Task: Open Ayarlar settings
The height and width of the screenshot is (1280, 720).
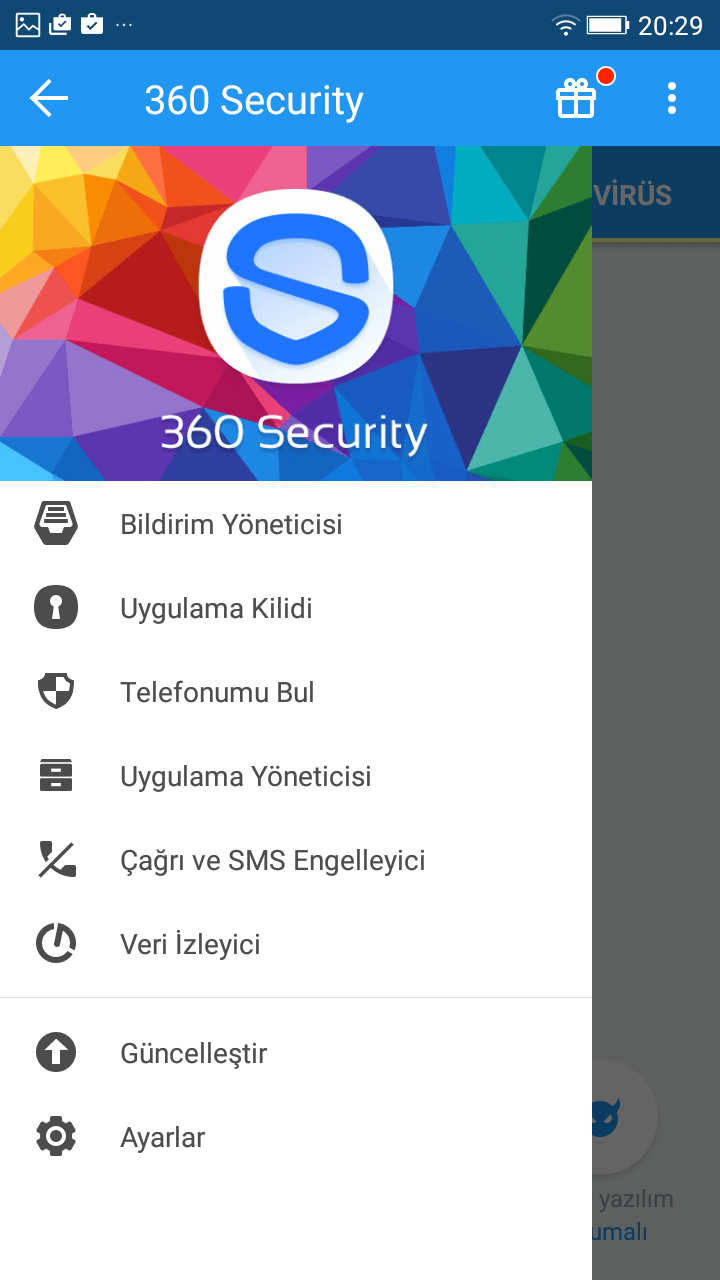Action: point(296,1137)
